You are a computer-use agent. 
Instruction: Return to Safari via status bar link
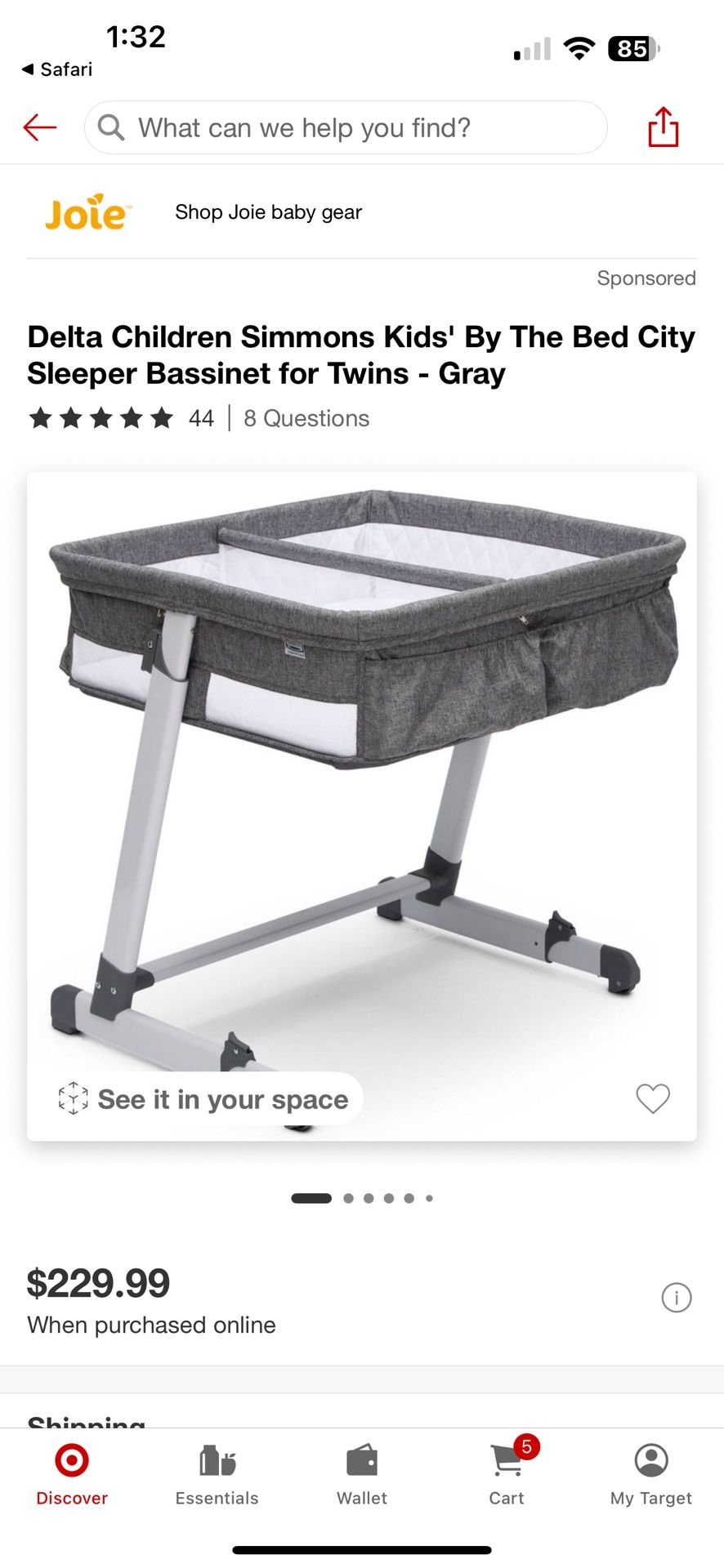pos(57,69)
